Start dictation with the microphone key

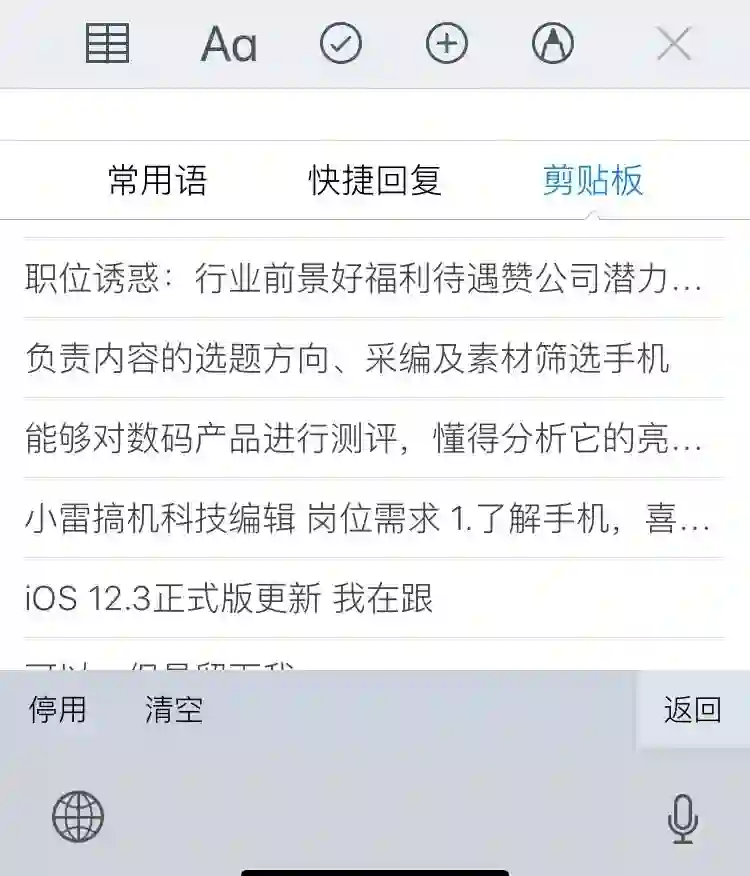coord(682,818)
